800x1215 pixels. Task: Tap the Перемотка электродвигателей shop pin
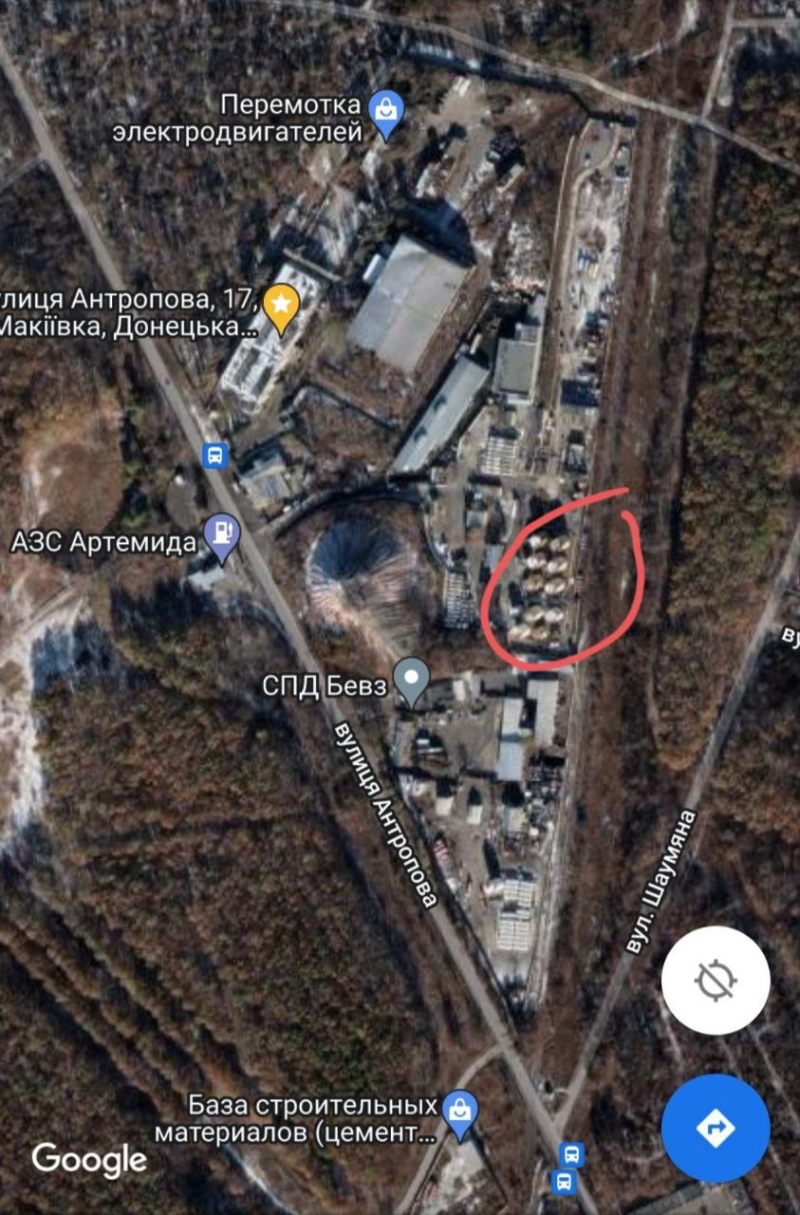[x=385, y=113]
